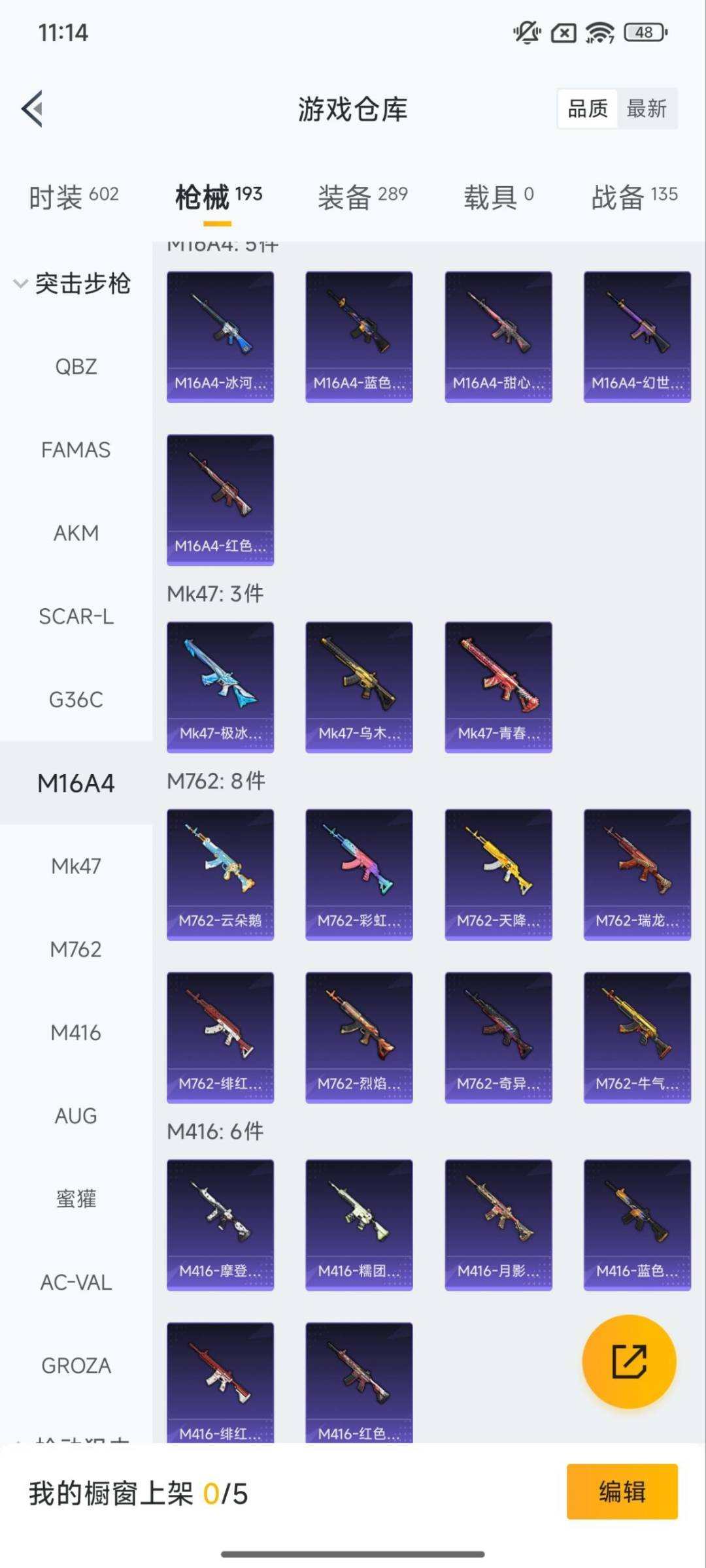Open the M762-云朵鹅 skin tile
Viewport: 706px width, 1568px height.
(x=220, y=874)
